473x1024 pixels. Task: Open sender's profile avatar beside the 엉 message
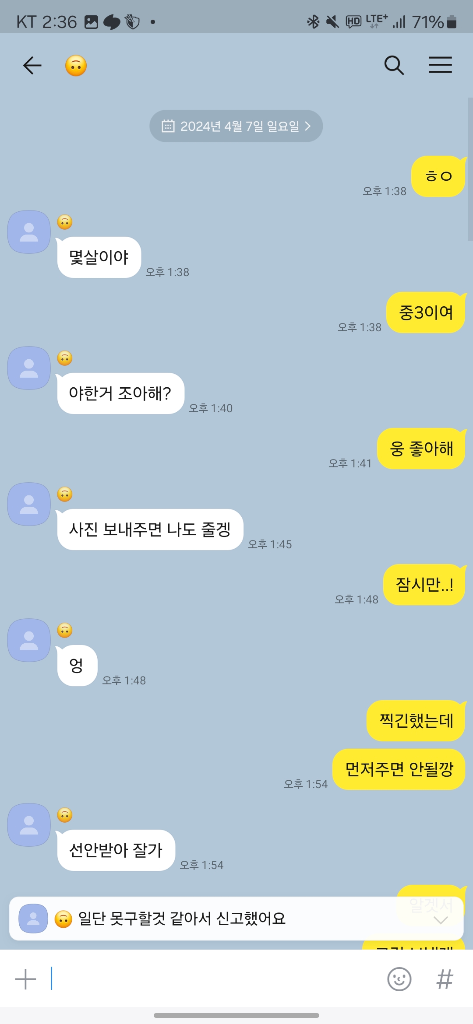point(29,640)
